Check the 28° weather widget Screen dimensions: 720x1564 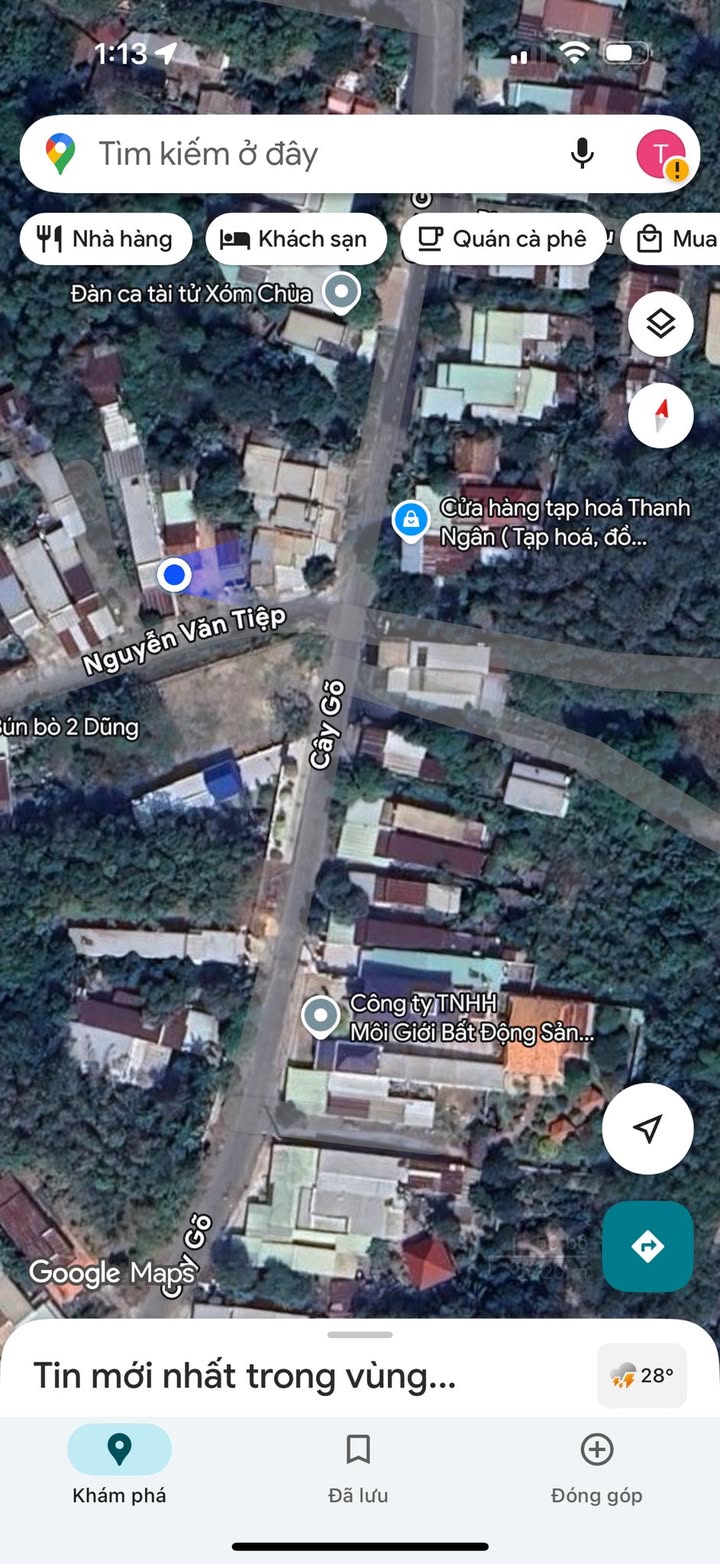tap(642, 1376)
